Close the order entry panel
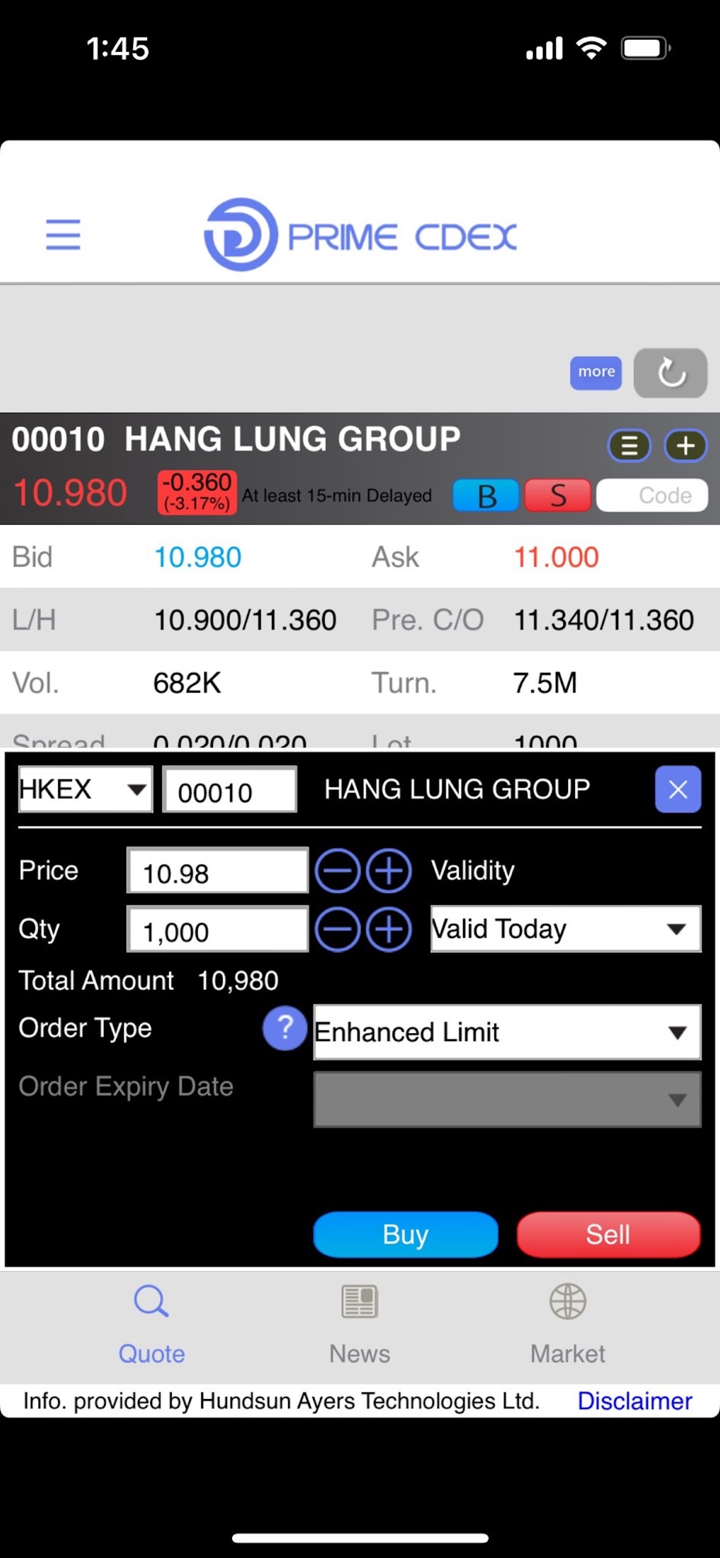The height and width of the screenshot is (1558, 720). click(x=677, y=790)
